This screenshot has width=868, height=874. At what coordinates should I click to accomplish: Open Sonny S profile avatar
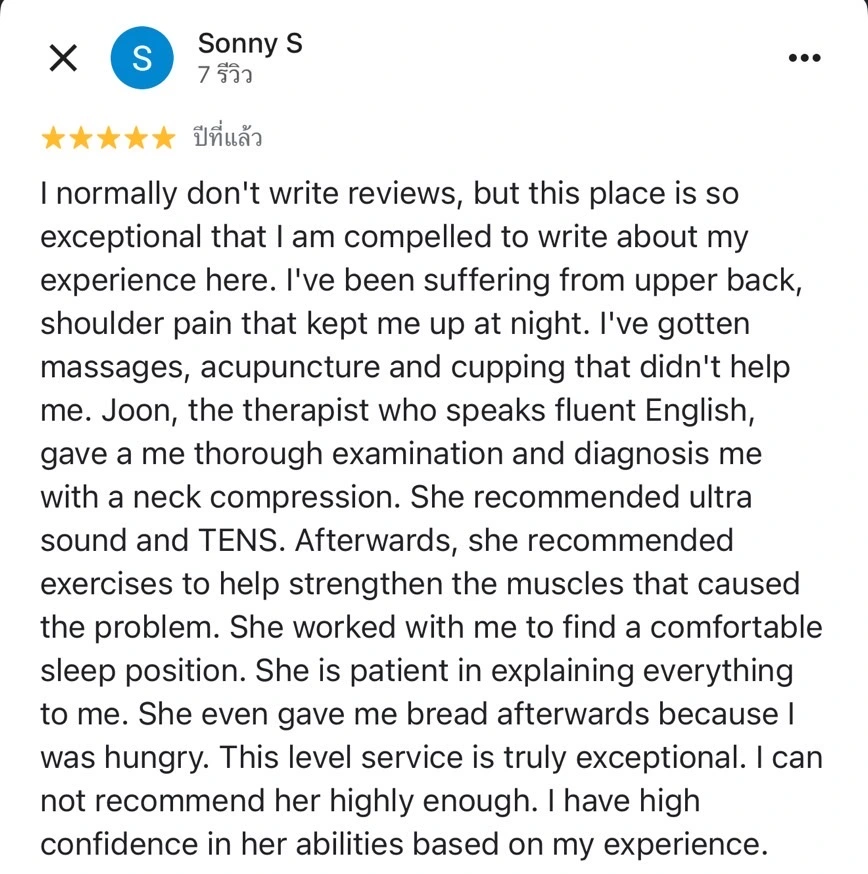(x=142, y=58)
